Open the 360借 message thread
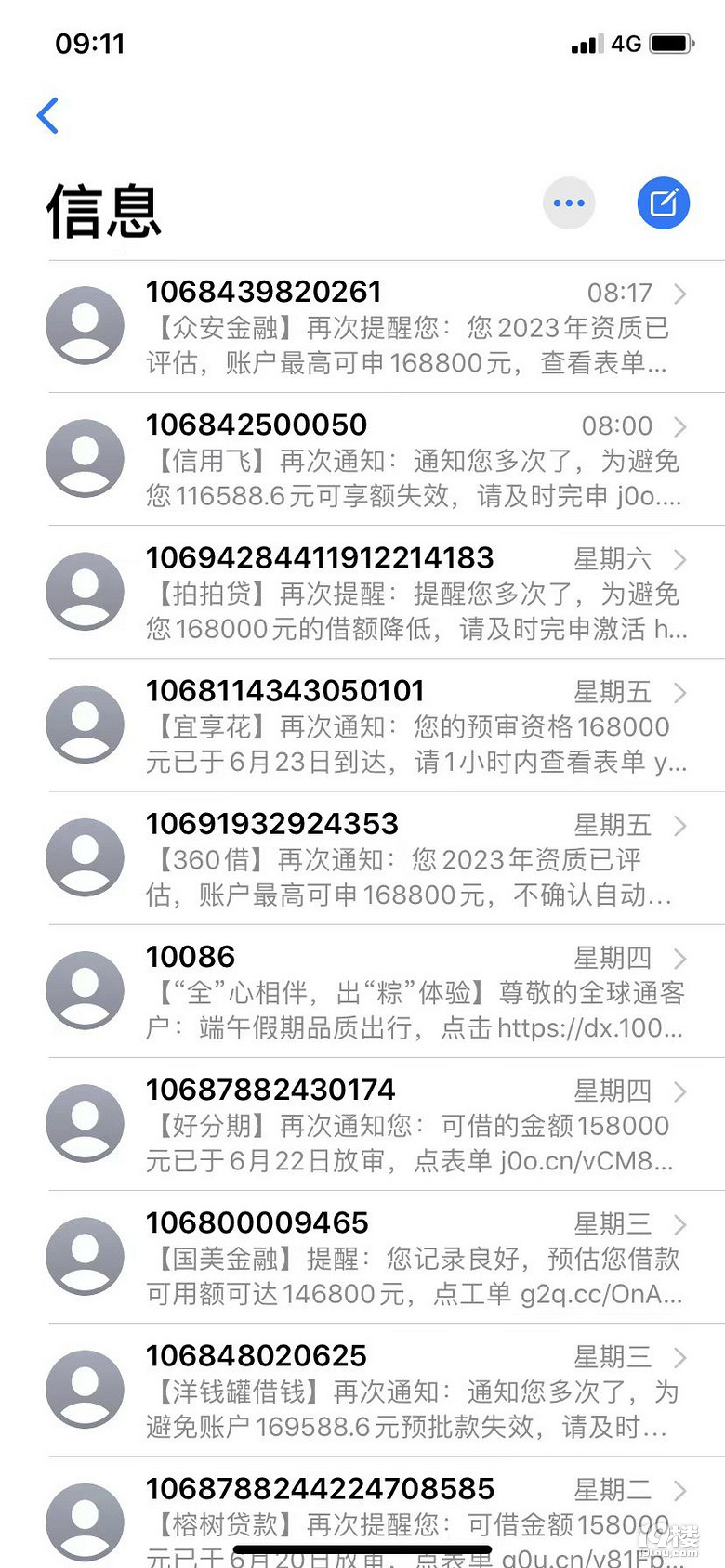Viewport: 725px width, 1568px height. [x=409, y=858]
